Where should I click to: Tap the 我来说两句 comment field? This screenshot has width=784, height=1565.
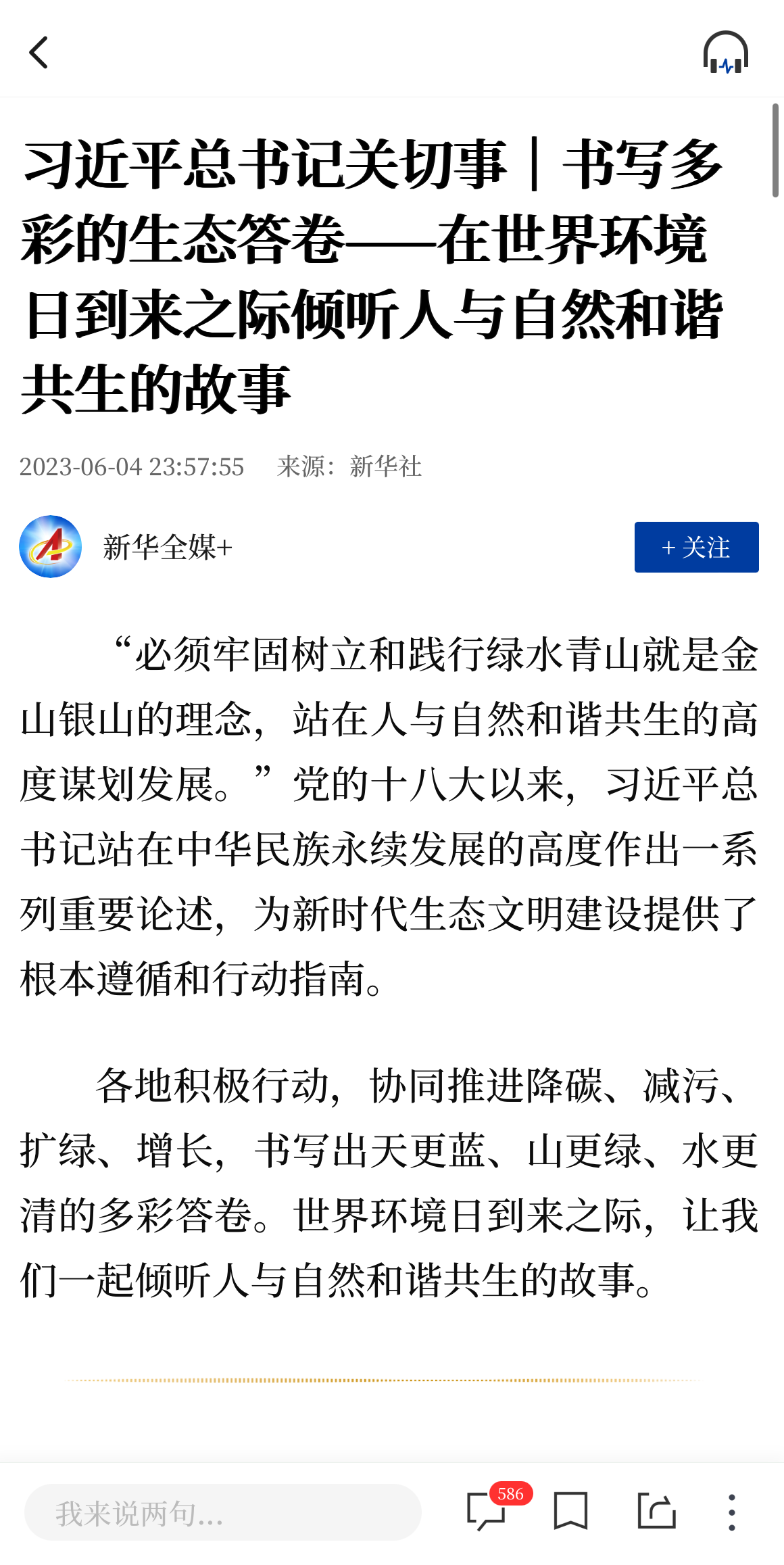pos(223,1512)
